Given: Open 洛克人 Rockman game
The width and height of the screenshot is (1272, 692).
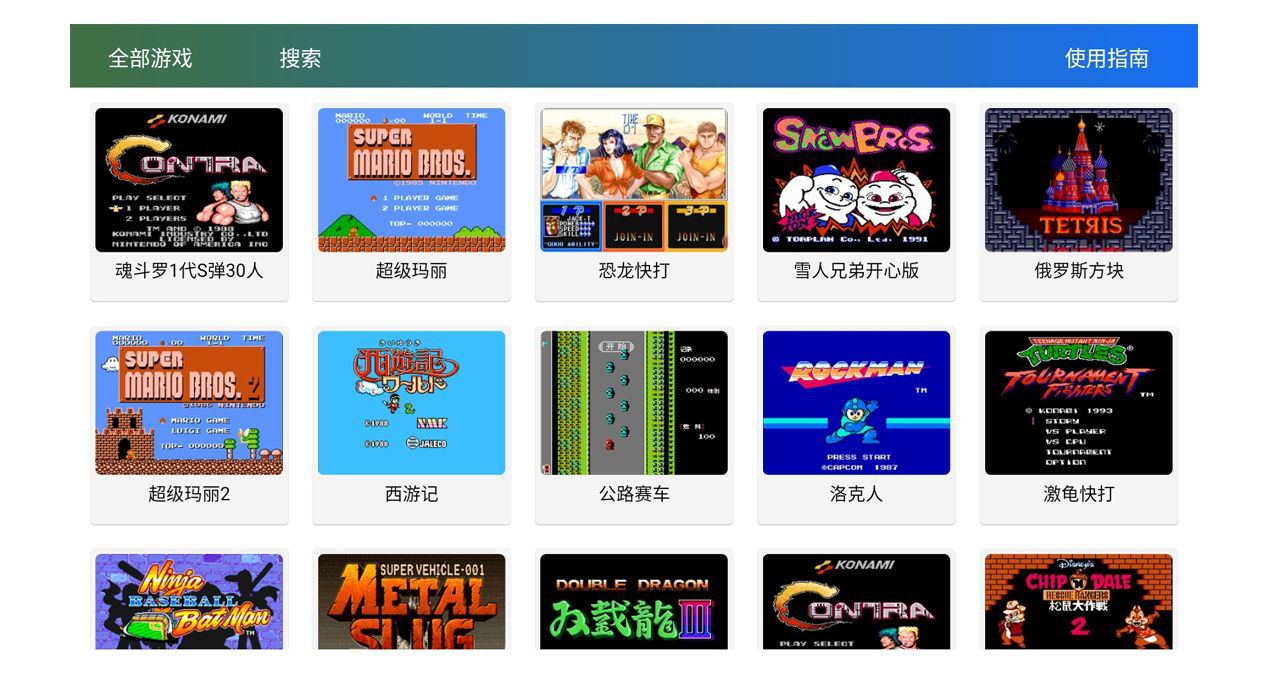Looking at the screenshot, I should tap(856, 404).
